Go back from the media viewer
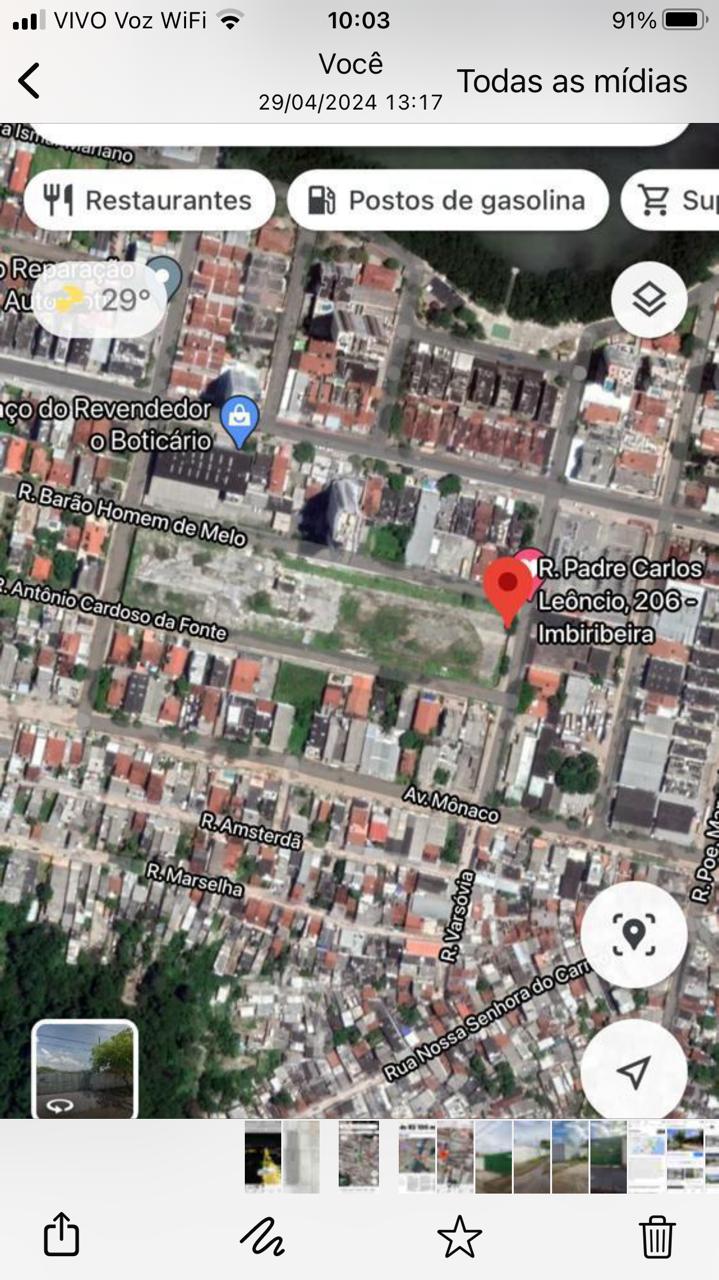This screenshot has width=719, height=1280. click(x=30, y=80)
